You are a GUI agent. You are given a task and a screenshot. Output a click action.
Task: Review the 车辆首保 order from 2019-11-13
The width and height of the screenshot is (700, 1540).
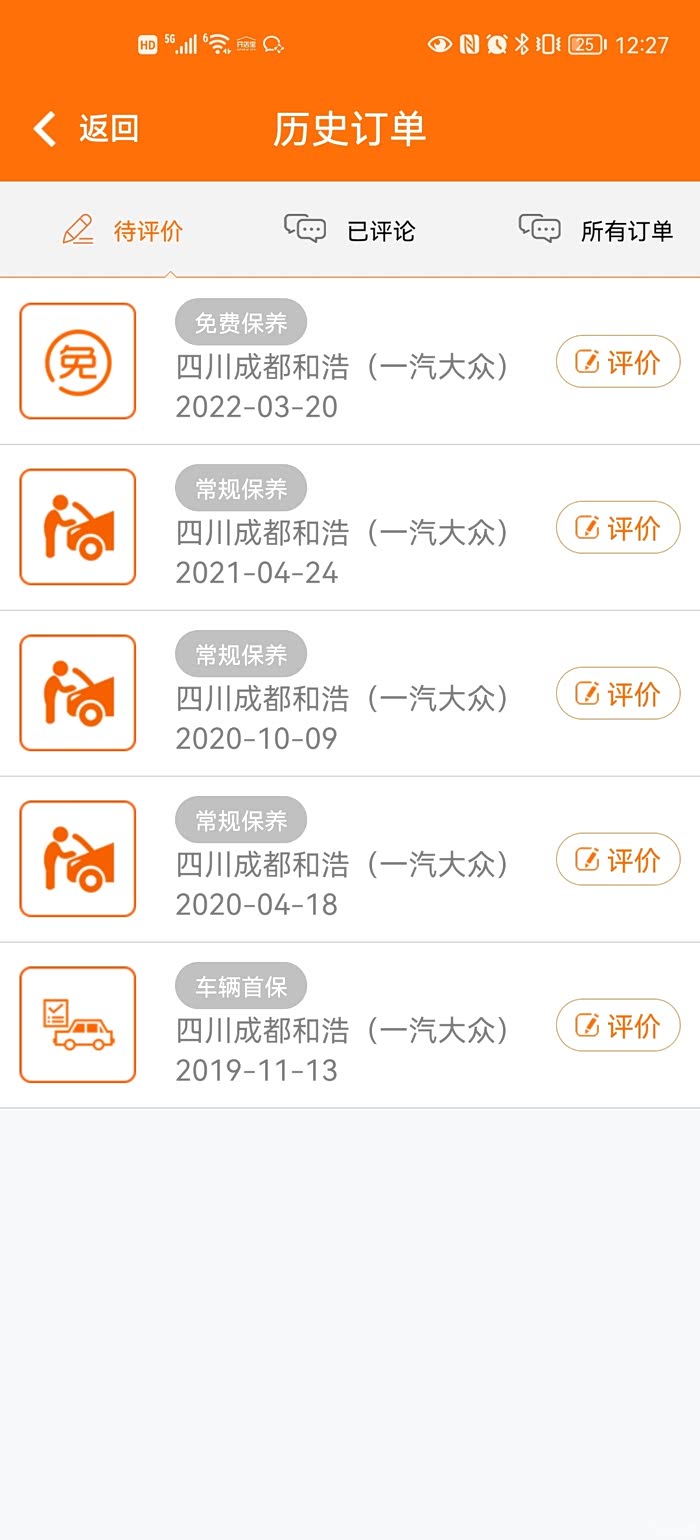pyautogui.click(x=618, y=1026)
